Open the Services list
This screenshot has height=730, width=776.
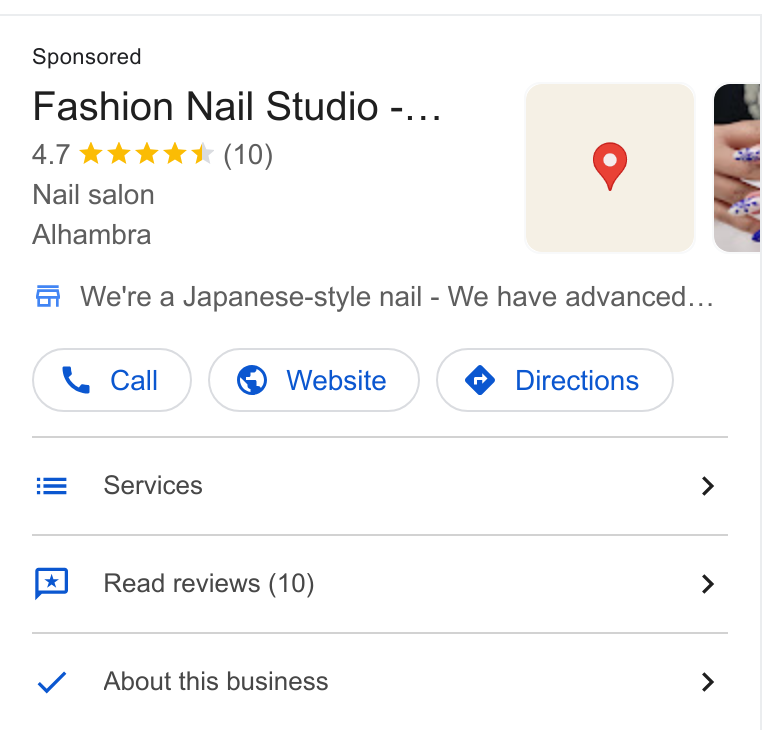point(380,486)
